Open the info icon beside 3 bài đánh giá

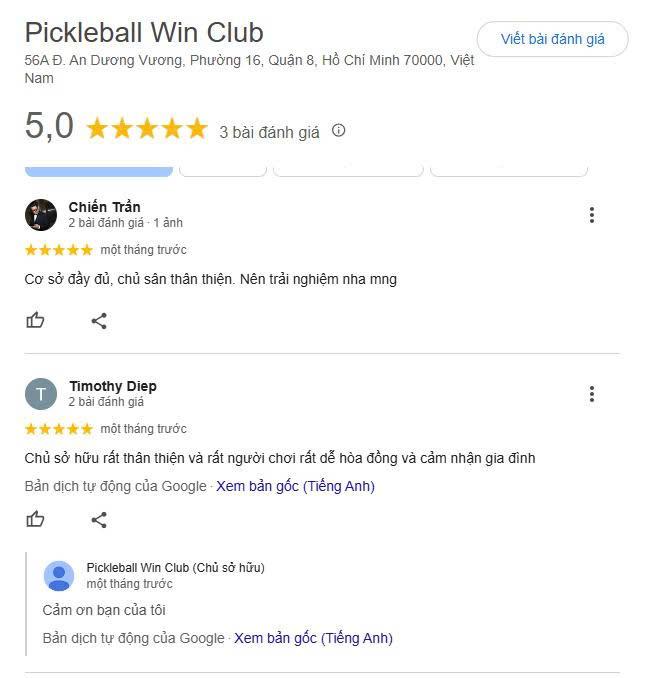[x=338, y=130]
